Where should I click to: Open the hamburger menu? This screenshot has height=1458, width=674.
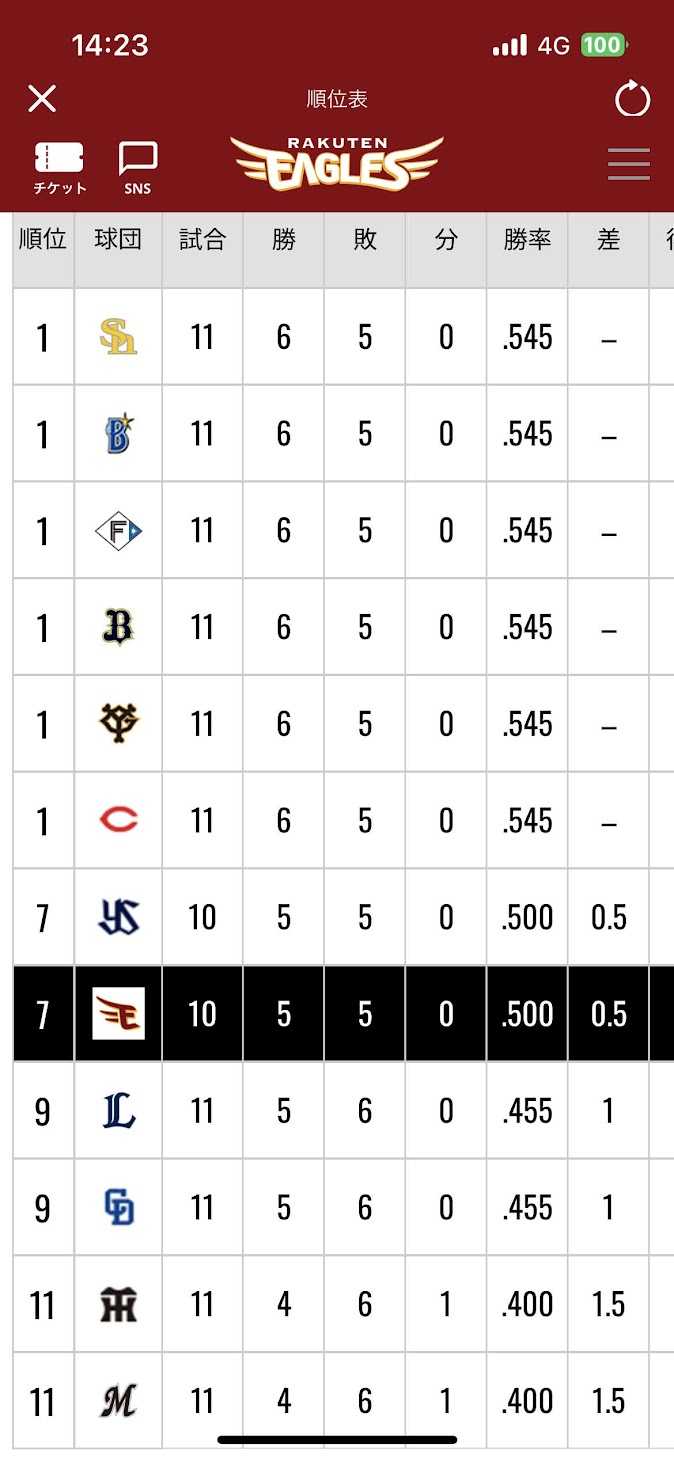point(628,164)
